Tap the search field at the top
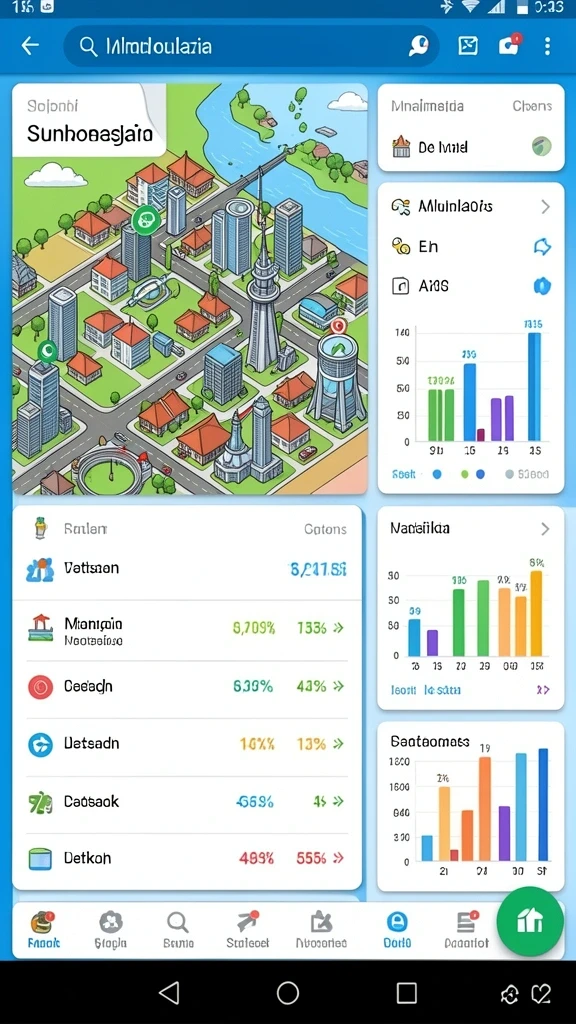The image size is (576, 1024). click(x=251, y=46)
